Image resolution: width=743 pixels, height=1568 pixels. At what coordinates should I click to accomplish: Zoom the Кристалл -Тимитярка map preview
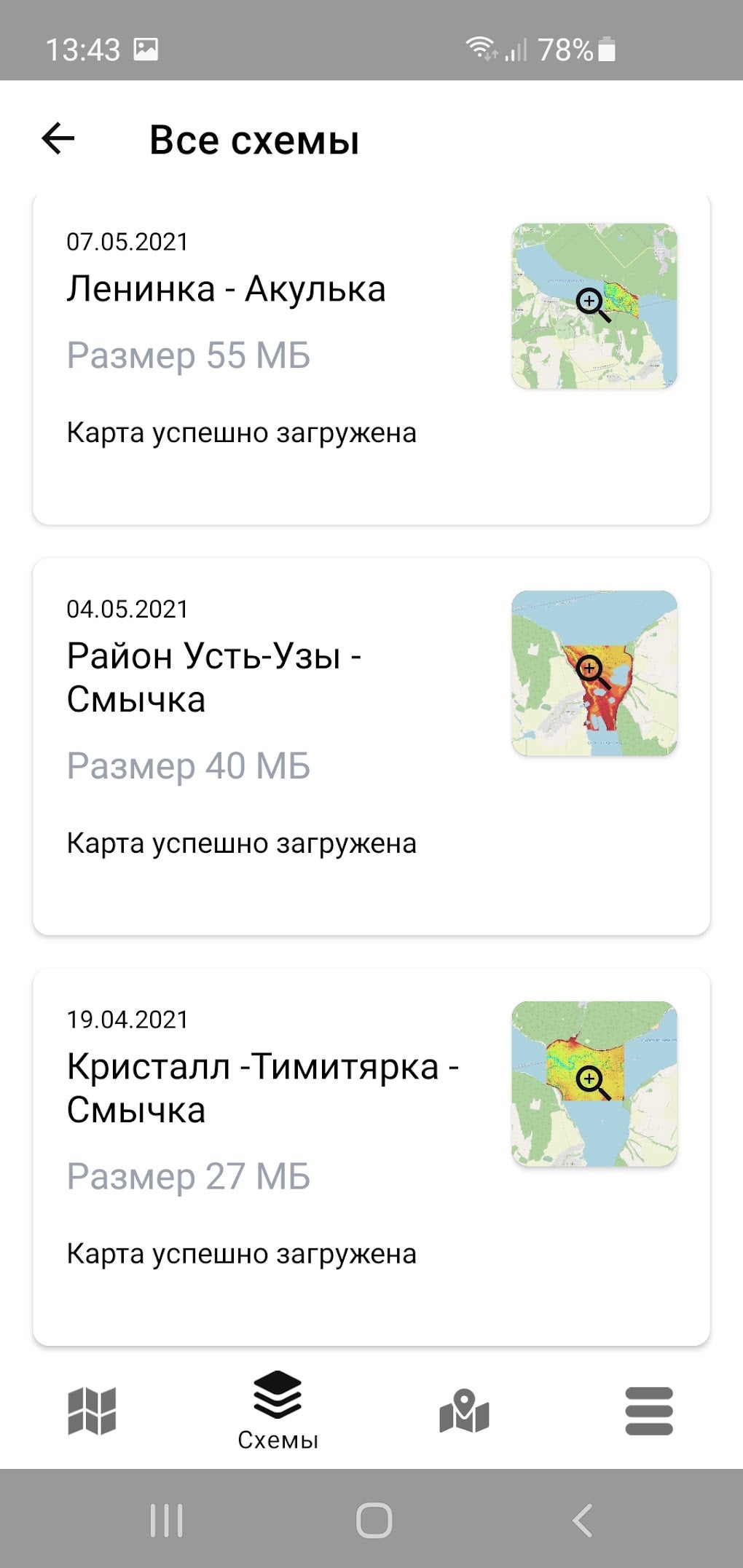(594, 1084)
